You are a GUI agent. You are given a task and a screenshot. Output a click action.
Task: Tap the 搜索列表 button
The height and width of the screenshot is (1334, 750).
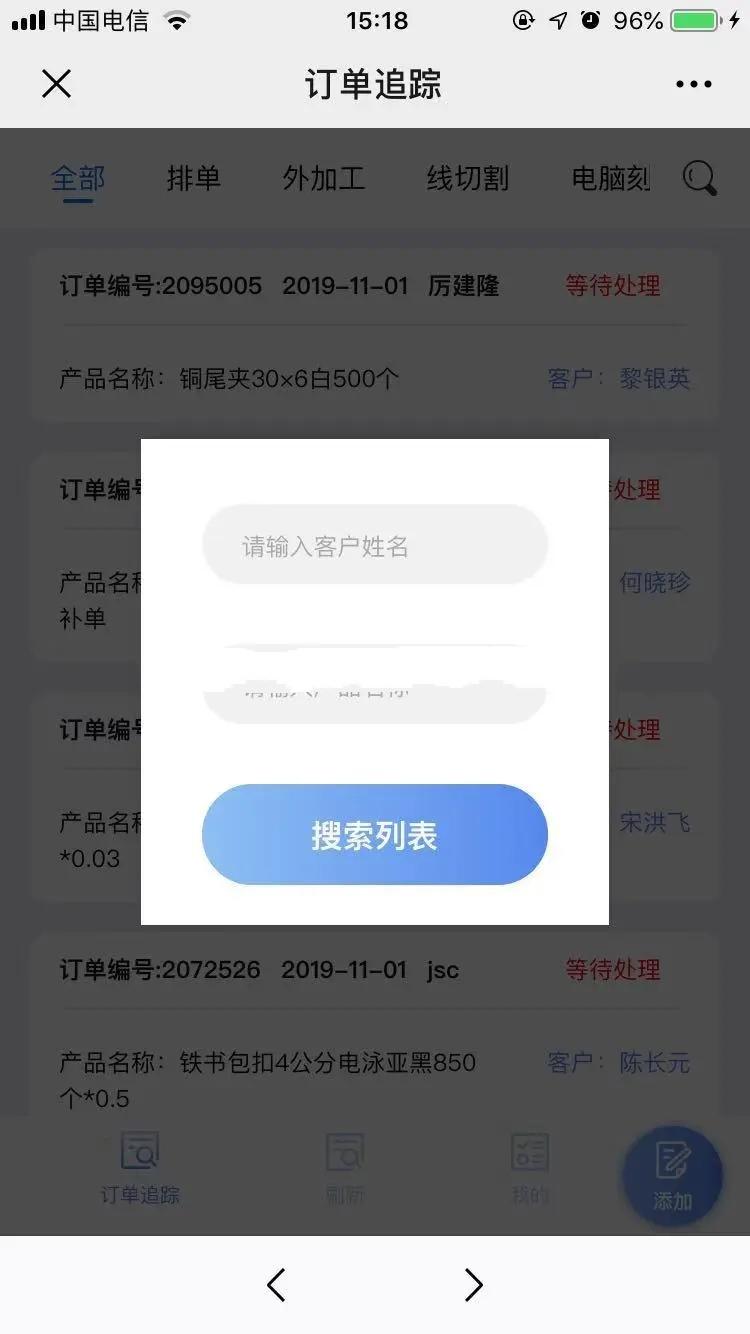tap(375, 835)
